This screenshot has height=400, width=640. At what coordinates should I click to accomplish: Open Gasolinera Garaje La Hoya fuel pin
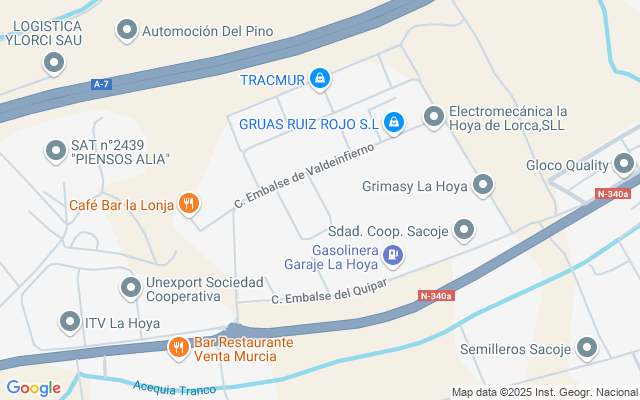click(394, 256)
